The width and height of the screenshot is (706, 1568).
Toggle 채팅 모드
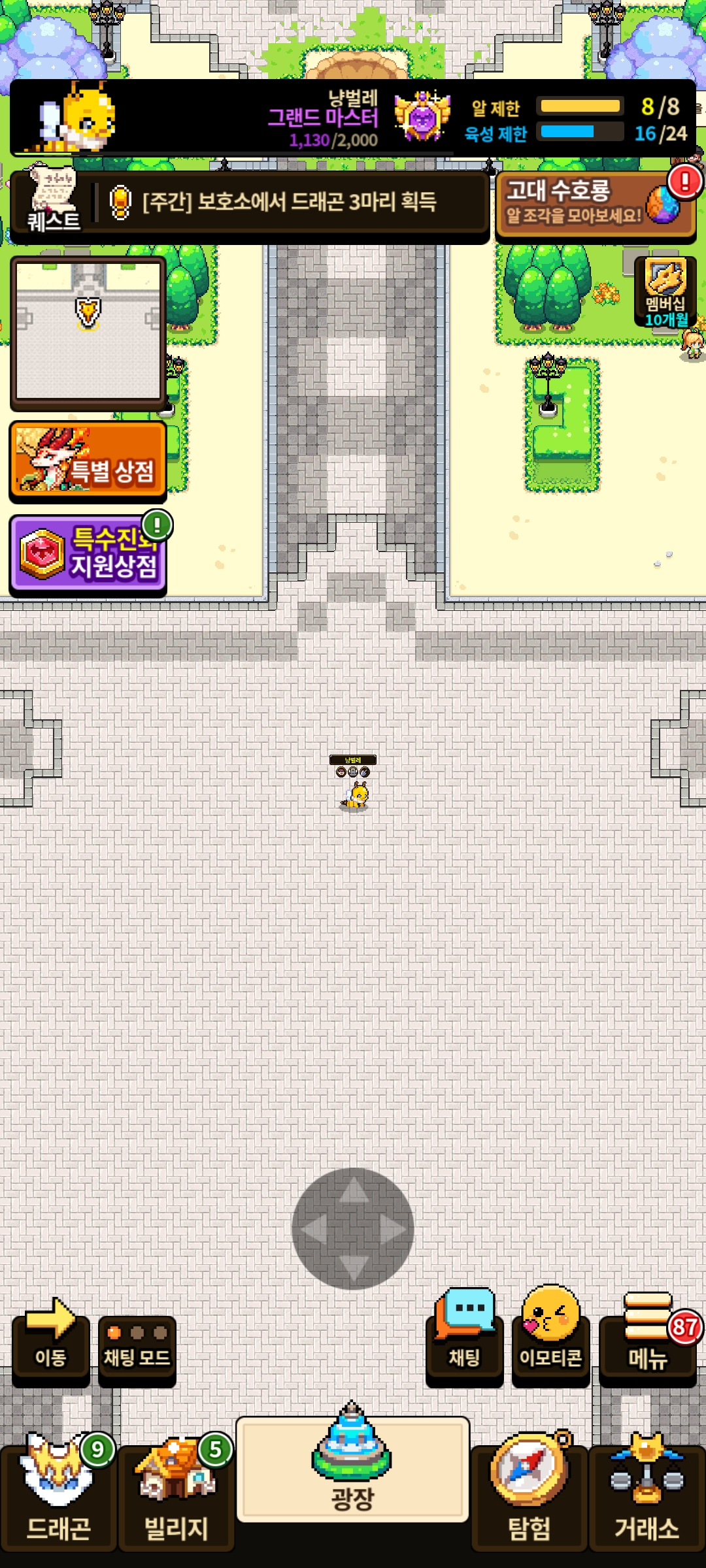coord(137,1346)
